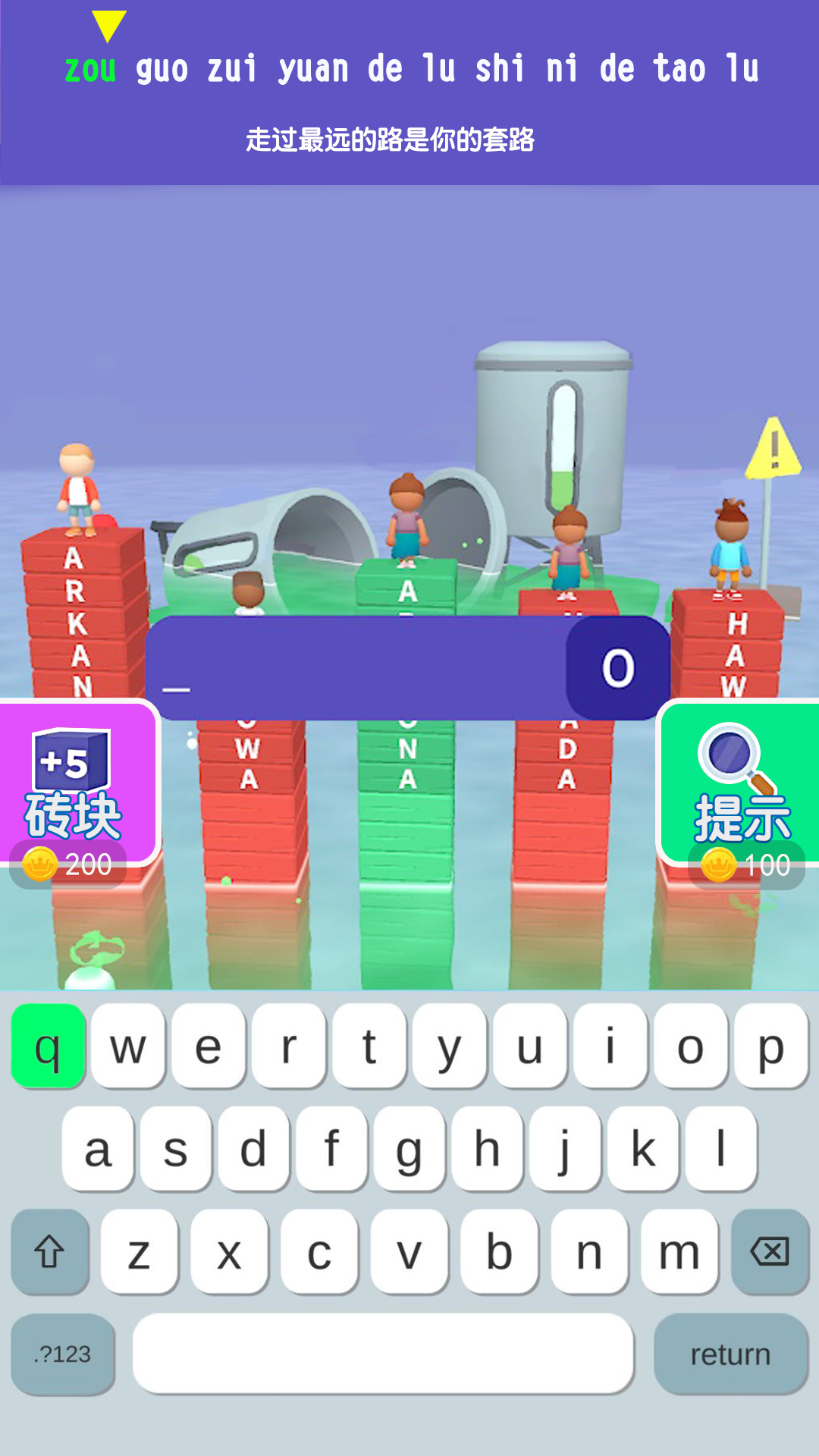Viewport: 819px width, 1456px height.
Task: Tap the space bar
Action: (x=383, y=1354)
